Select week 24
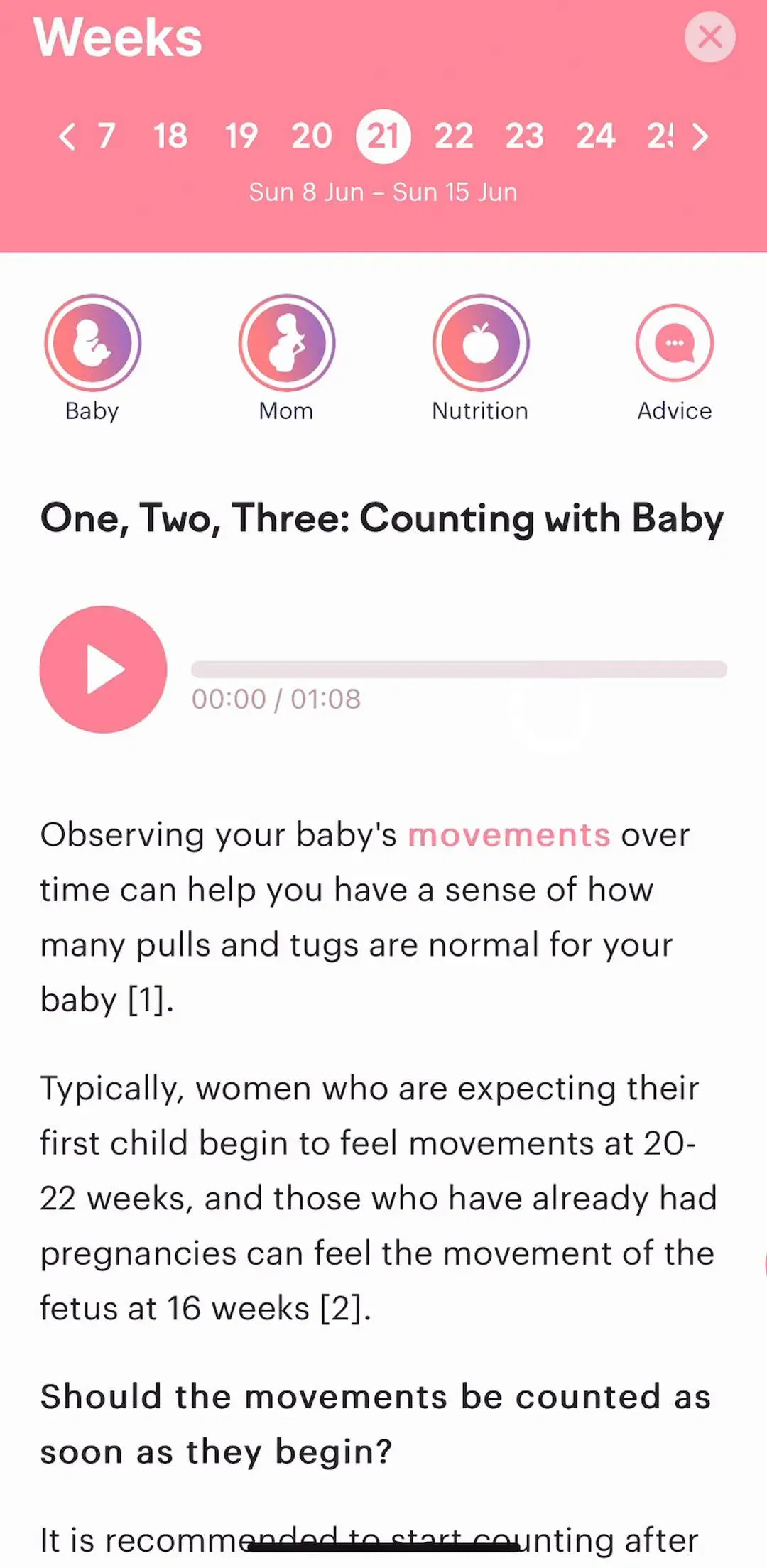 pos(596,136)
